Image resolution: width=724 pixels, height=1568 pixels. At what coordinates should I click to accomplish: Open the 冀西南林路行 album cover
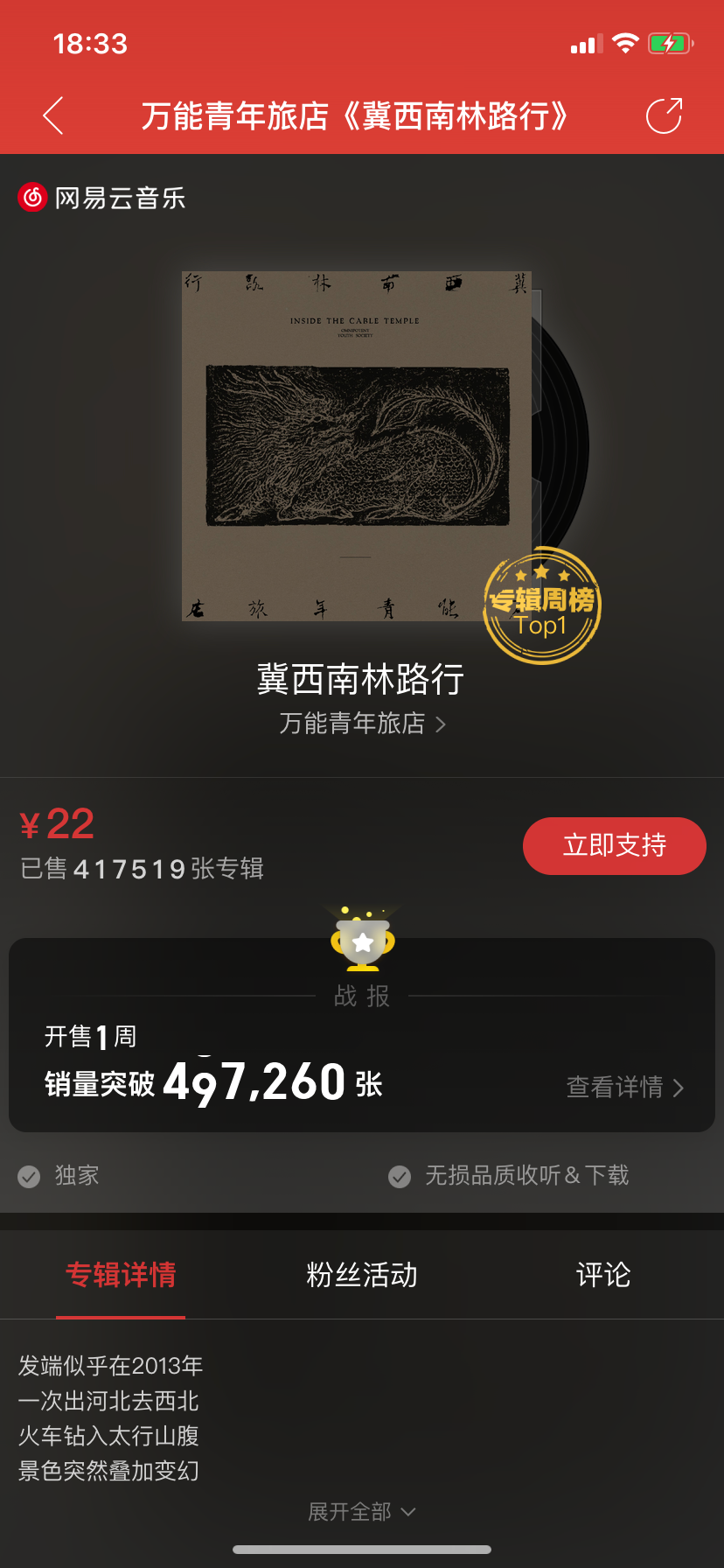[x=357, y=446]
